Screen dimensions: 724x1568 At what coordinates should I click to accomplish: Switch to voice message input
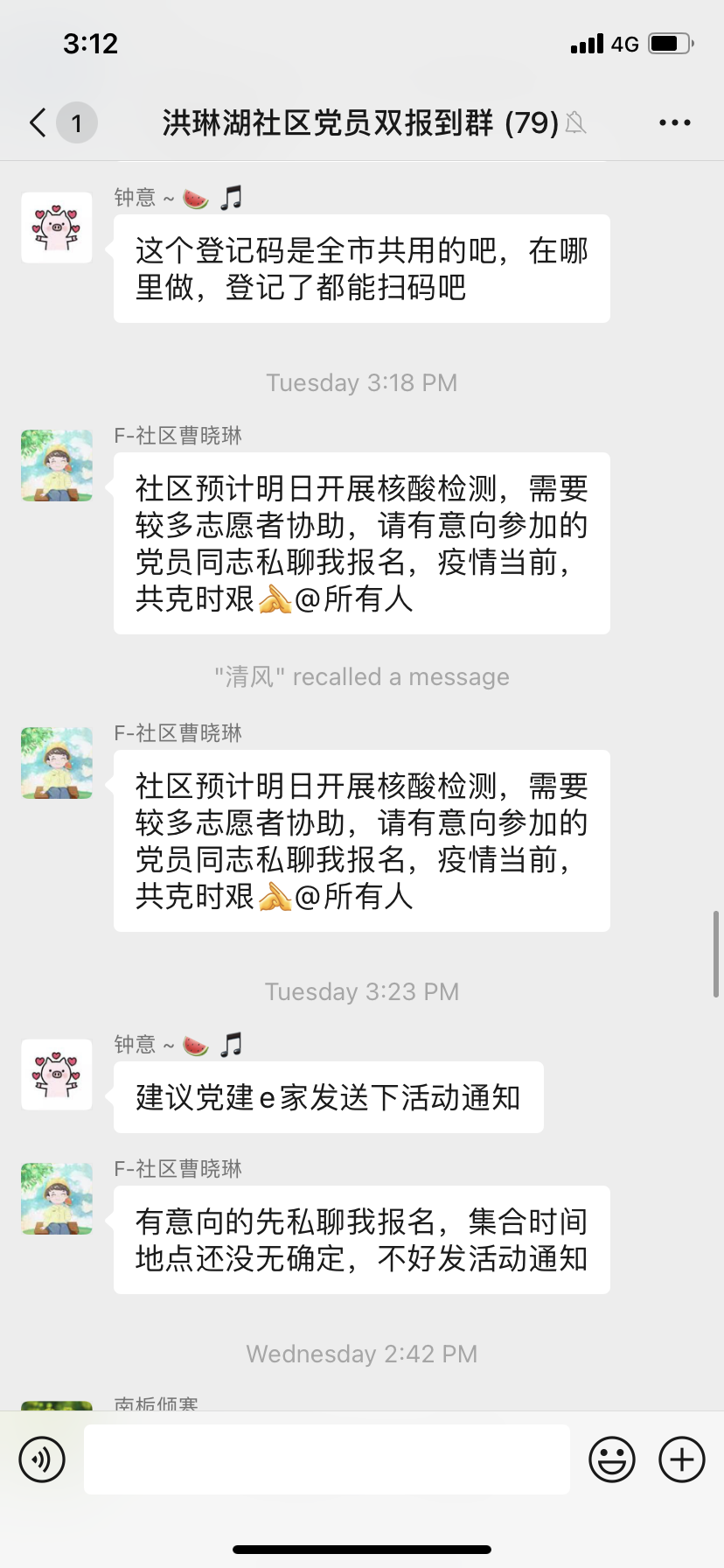point(42,1459)
